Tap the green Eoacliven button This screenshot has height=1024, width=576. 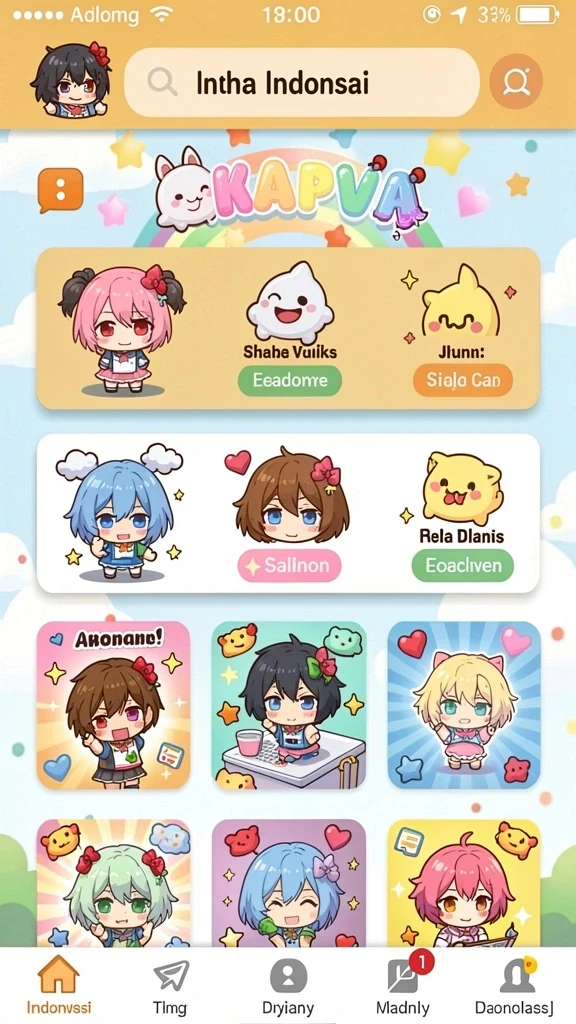click(462, 566)
